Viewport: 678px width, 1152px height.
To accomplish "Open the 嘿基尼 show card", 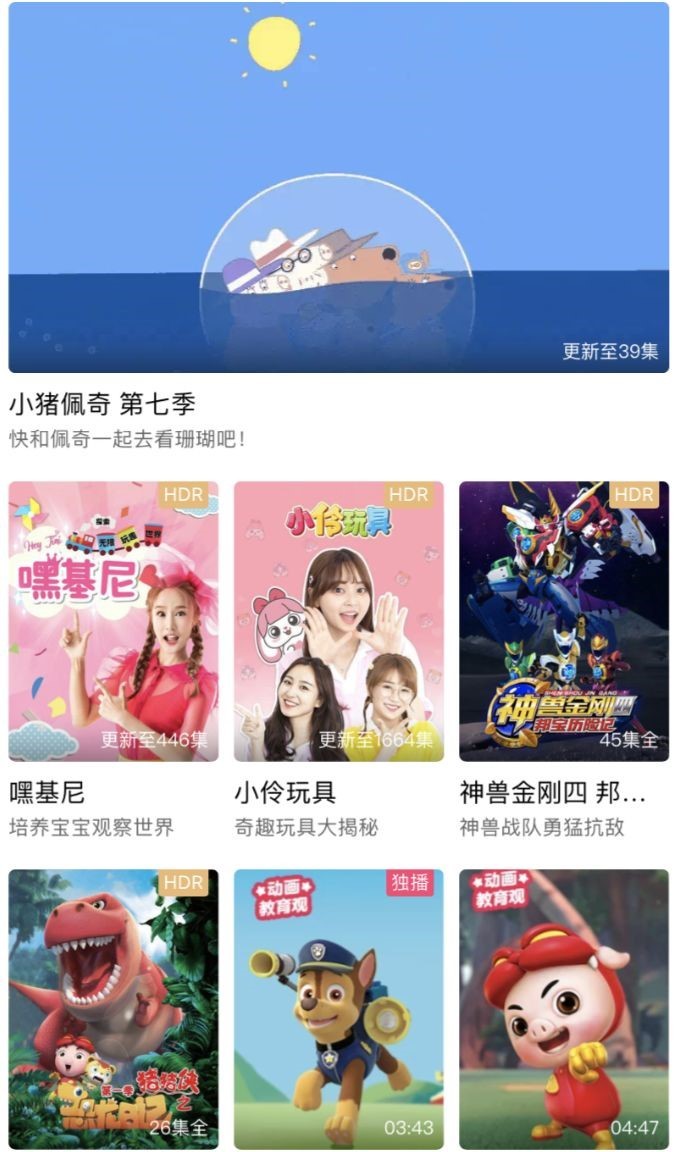I will [113, 621].
